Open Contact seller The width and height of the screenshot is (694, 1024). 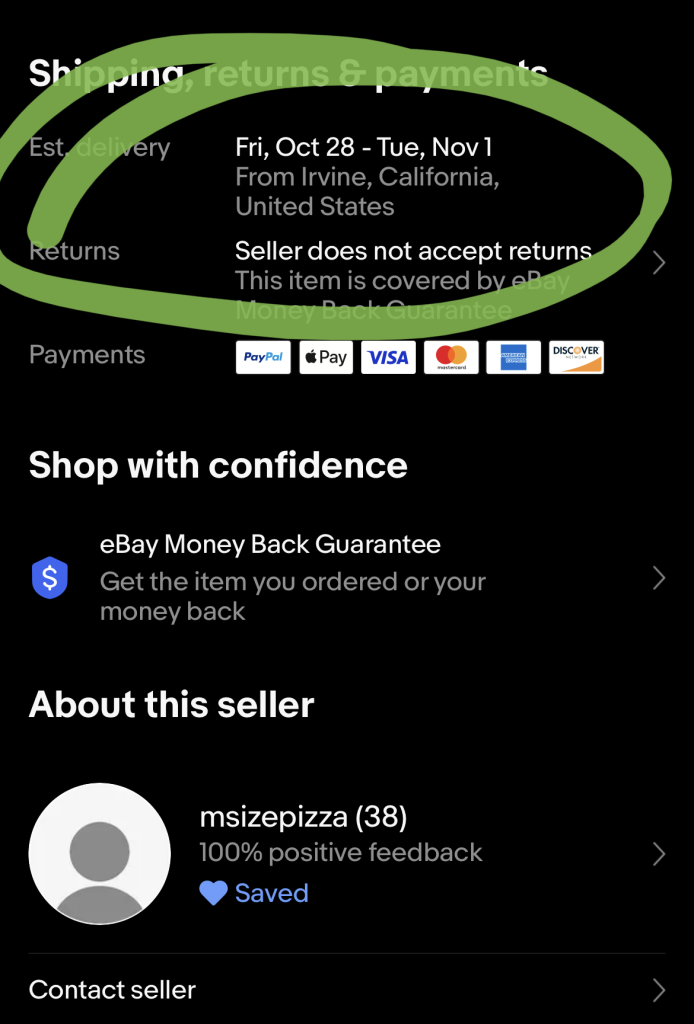[x=345, y=990]
